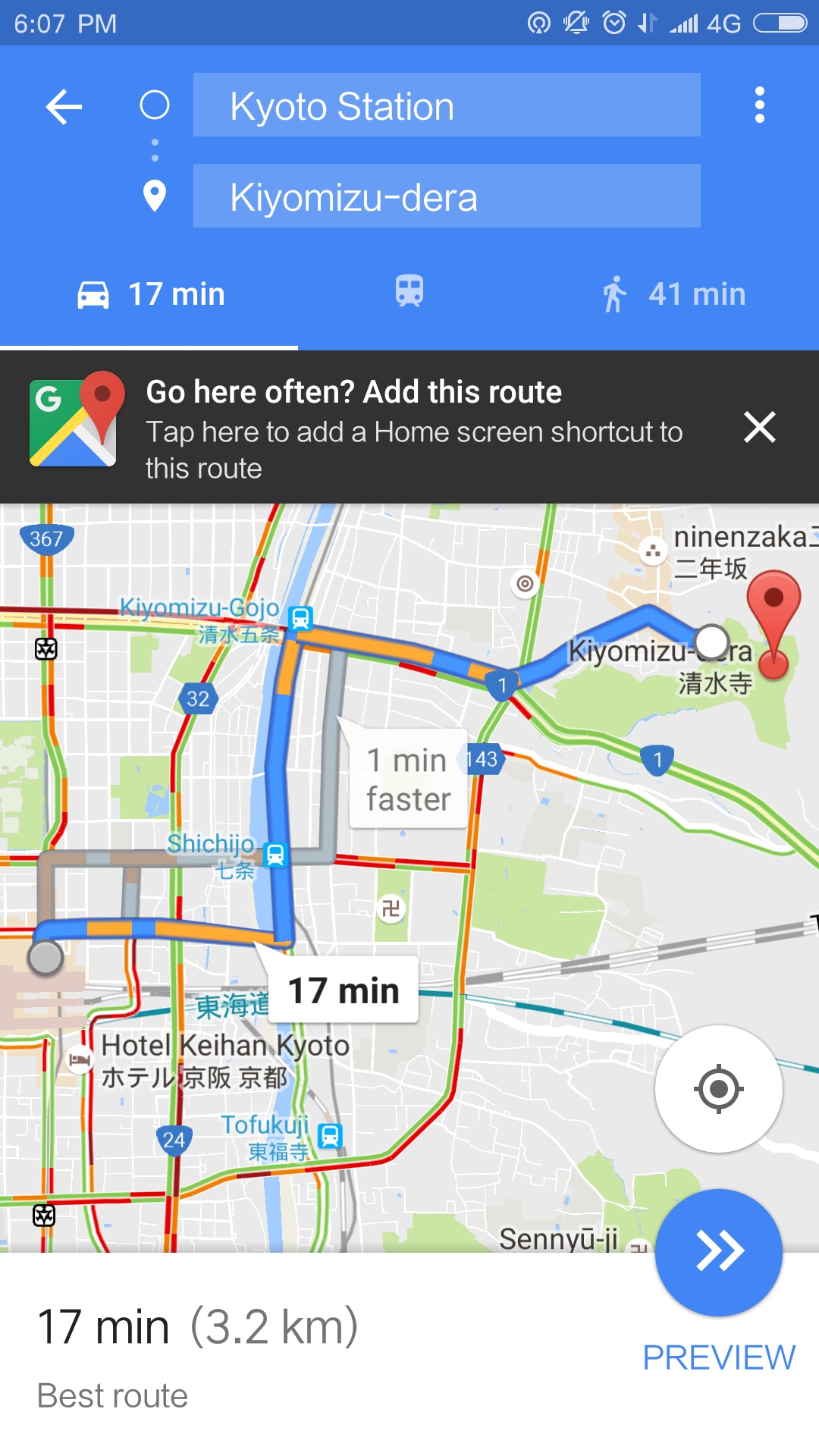819x1456 pixels.
Task: Select the Kiyomizu-Gojo station marker
Action: 301,619
